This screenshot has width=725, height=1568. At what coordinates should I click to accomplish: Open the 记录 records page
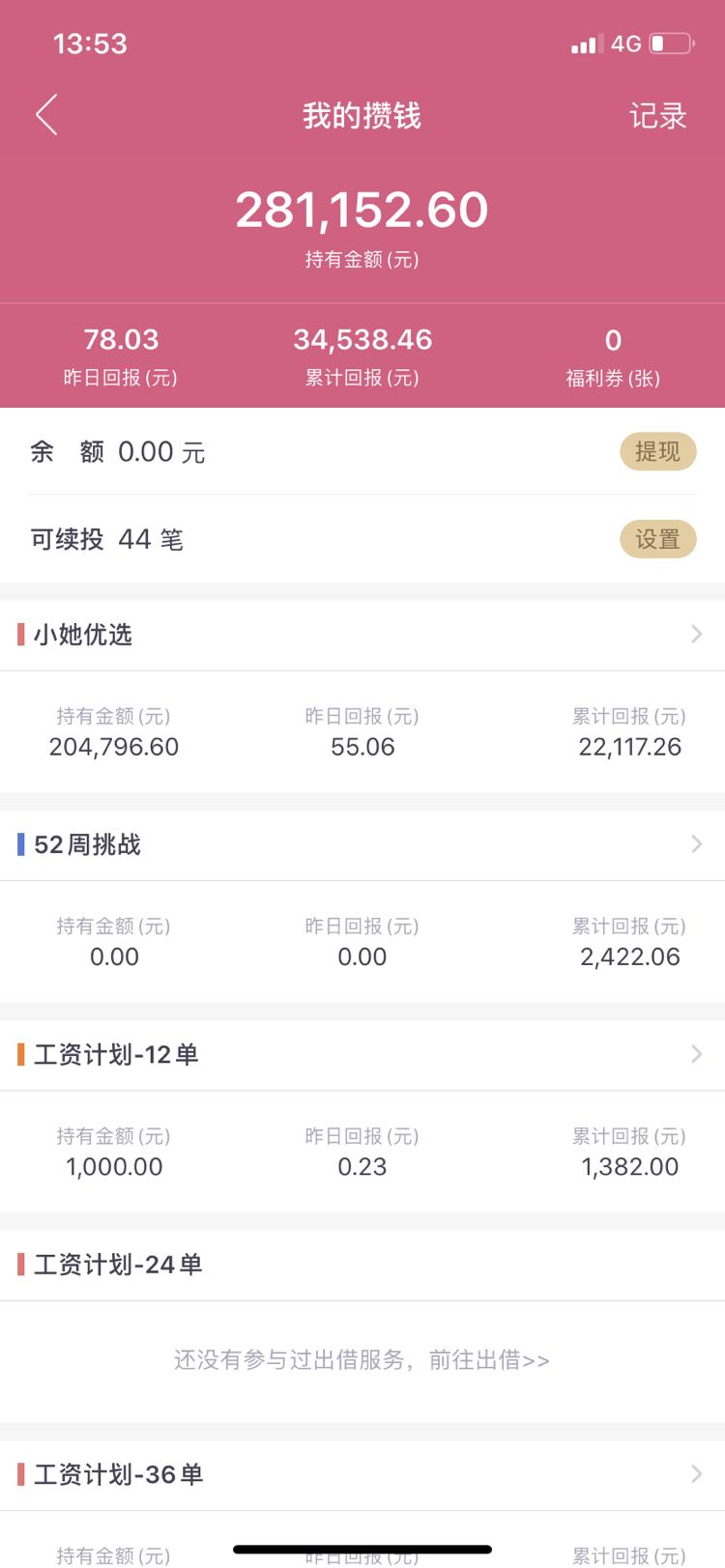point(657,116)
